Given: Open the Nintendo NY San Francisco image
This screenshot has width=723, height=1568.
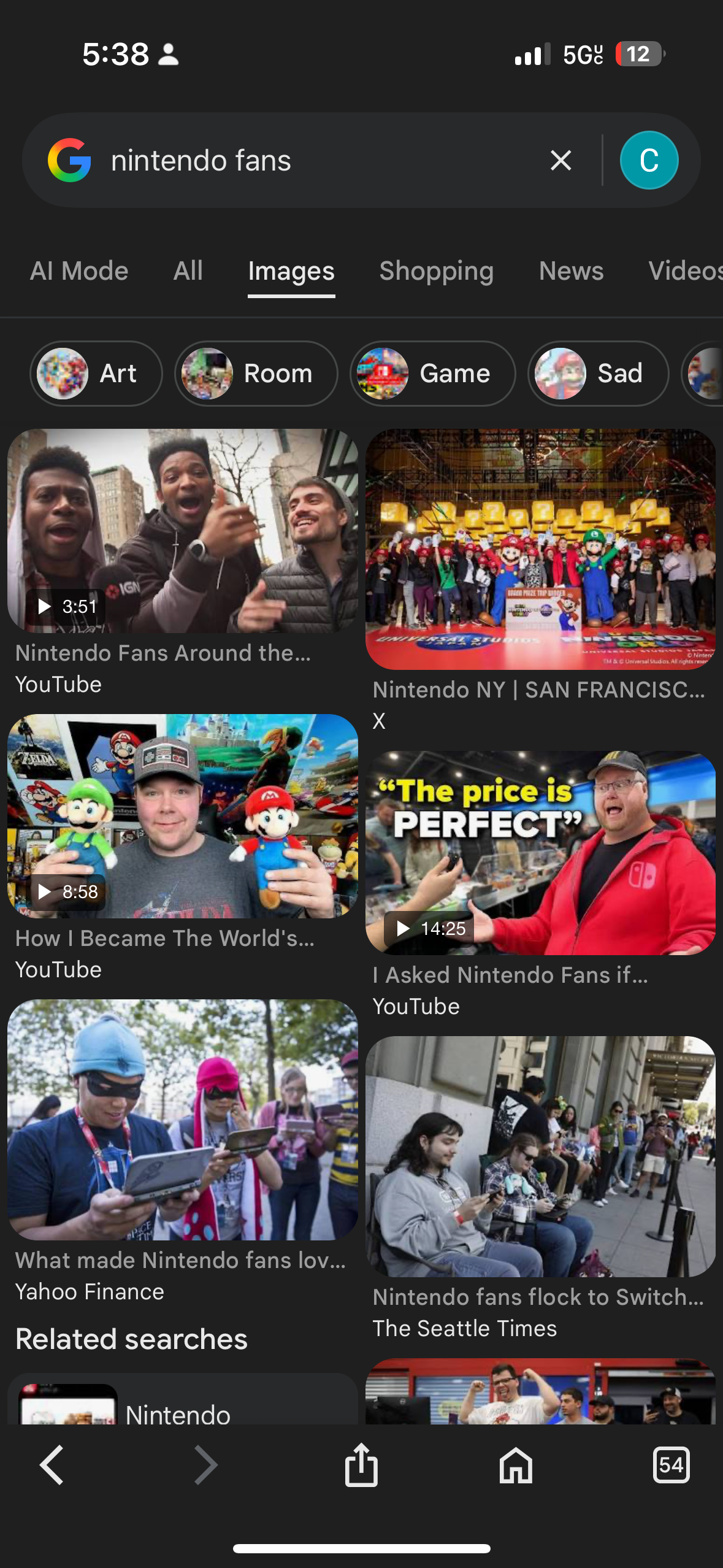Looking at the screenshot, I should point(540,549).
